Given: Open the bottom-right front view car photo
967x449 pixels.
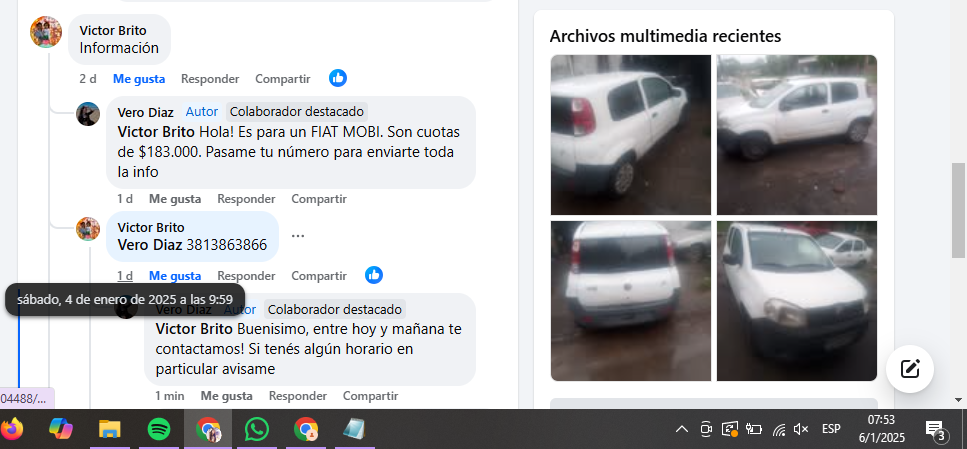Looking at the screenshot, I should click(x=796, y=300).
